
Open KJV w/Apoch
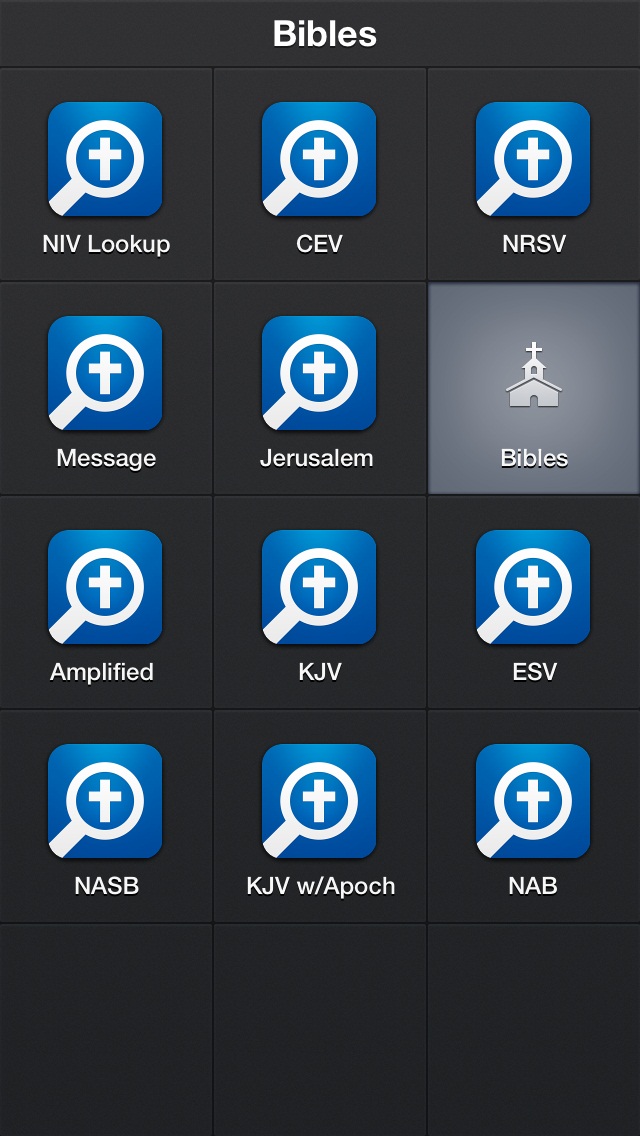coord(320,816)
